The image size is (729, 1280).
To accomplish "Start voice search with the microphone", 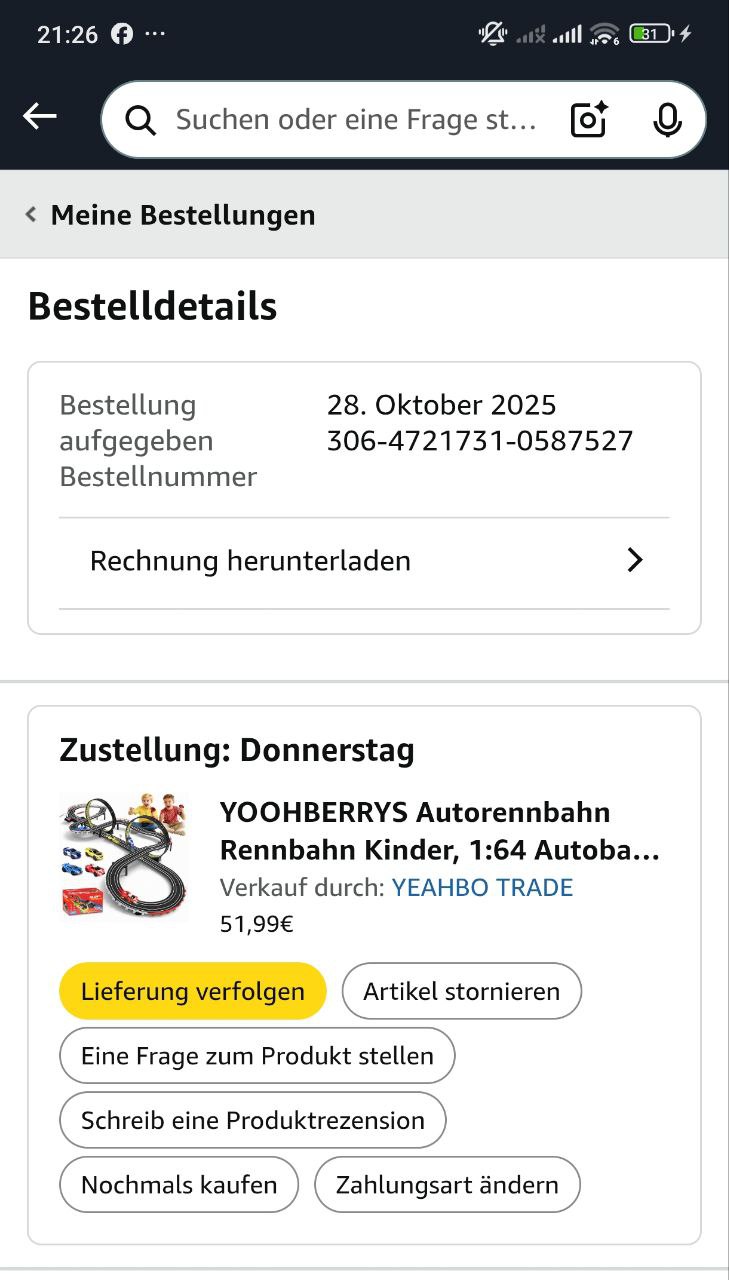I will click(667, 120).
